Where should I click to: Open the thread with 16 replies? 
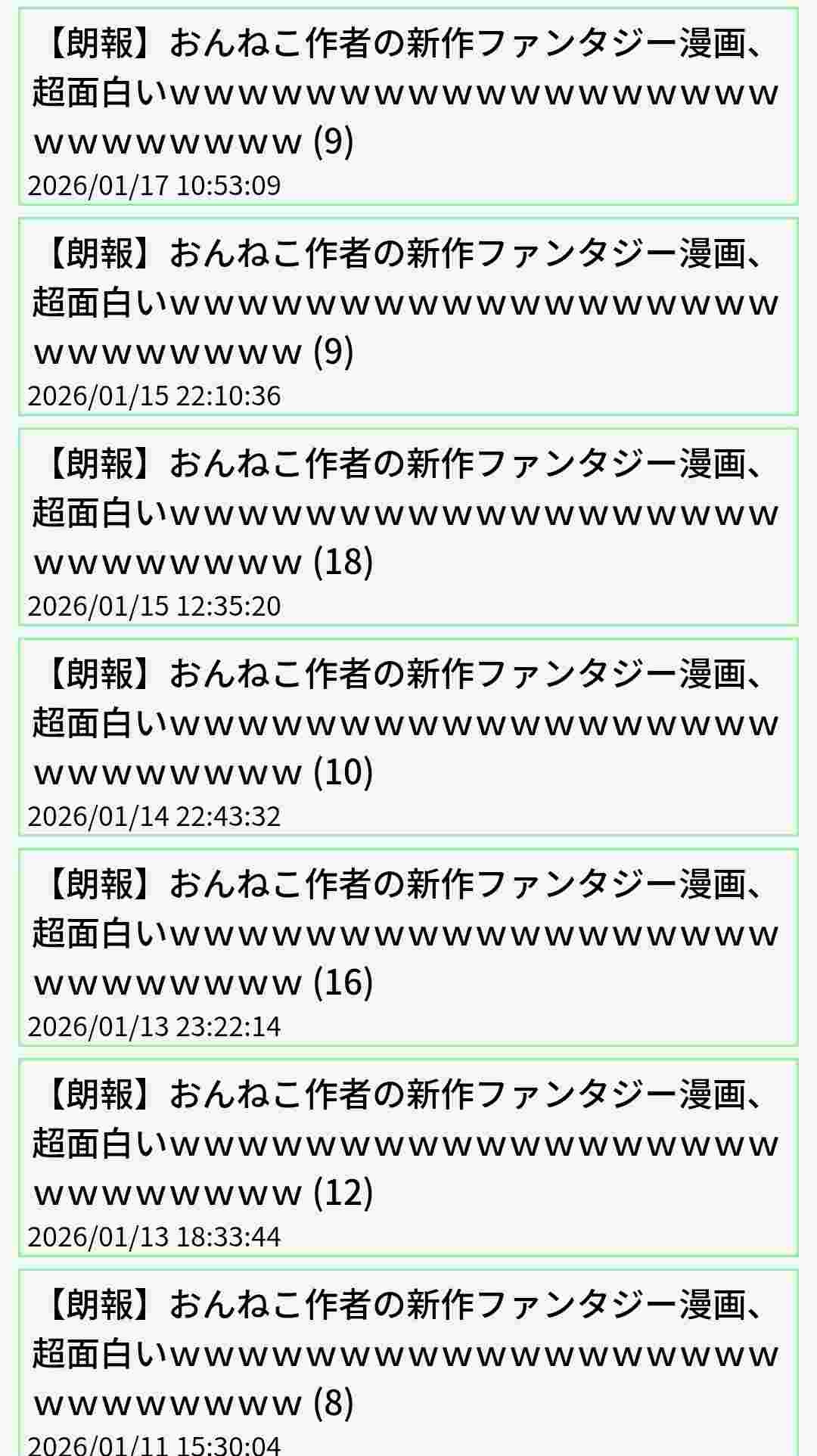pos(405,933)
